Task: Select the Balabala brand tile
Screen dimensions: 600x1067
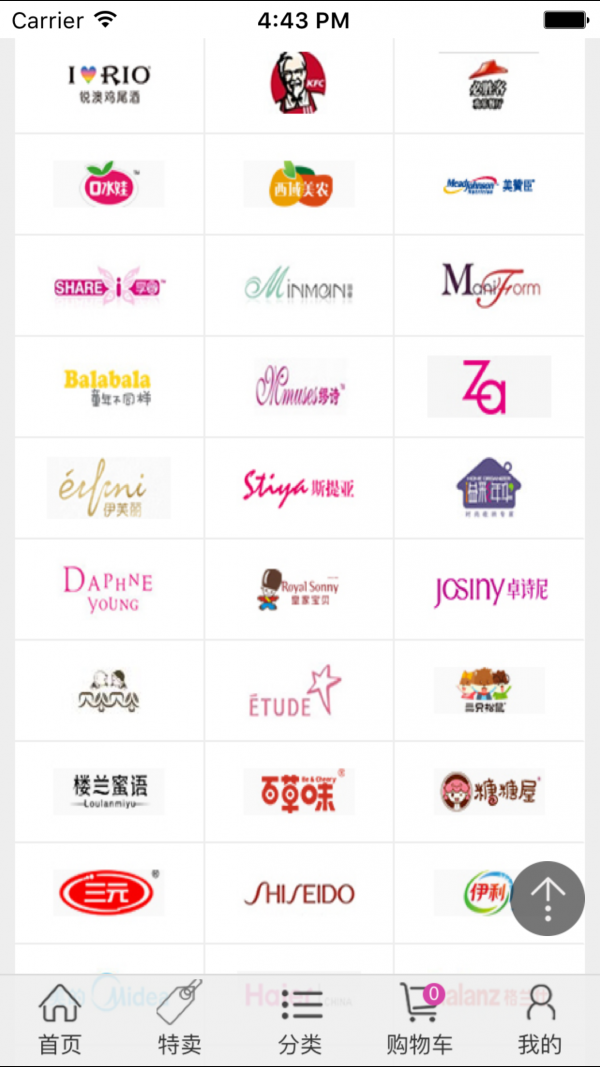Action: pyautogui.click(x=109, y=387)
